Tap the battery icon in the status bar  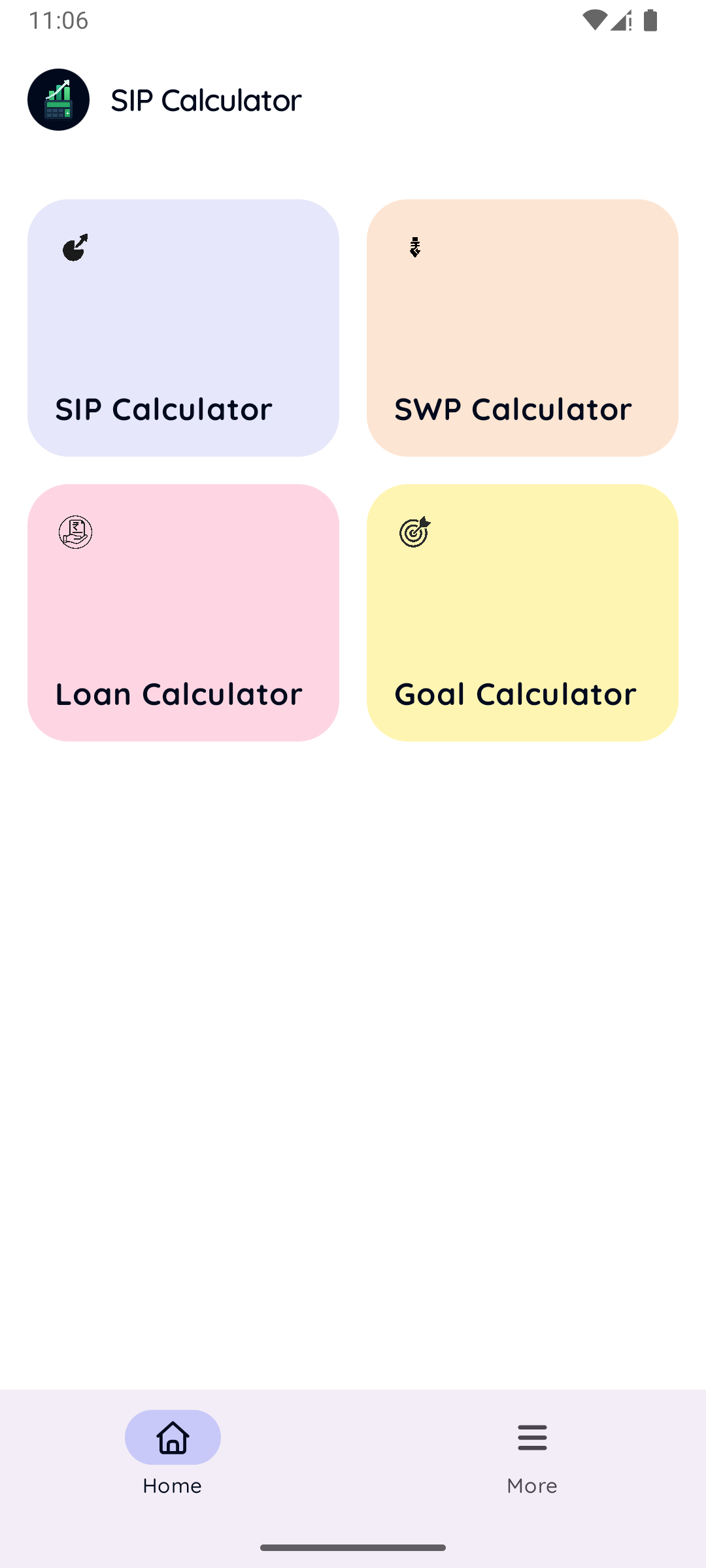pos(650,21)
